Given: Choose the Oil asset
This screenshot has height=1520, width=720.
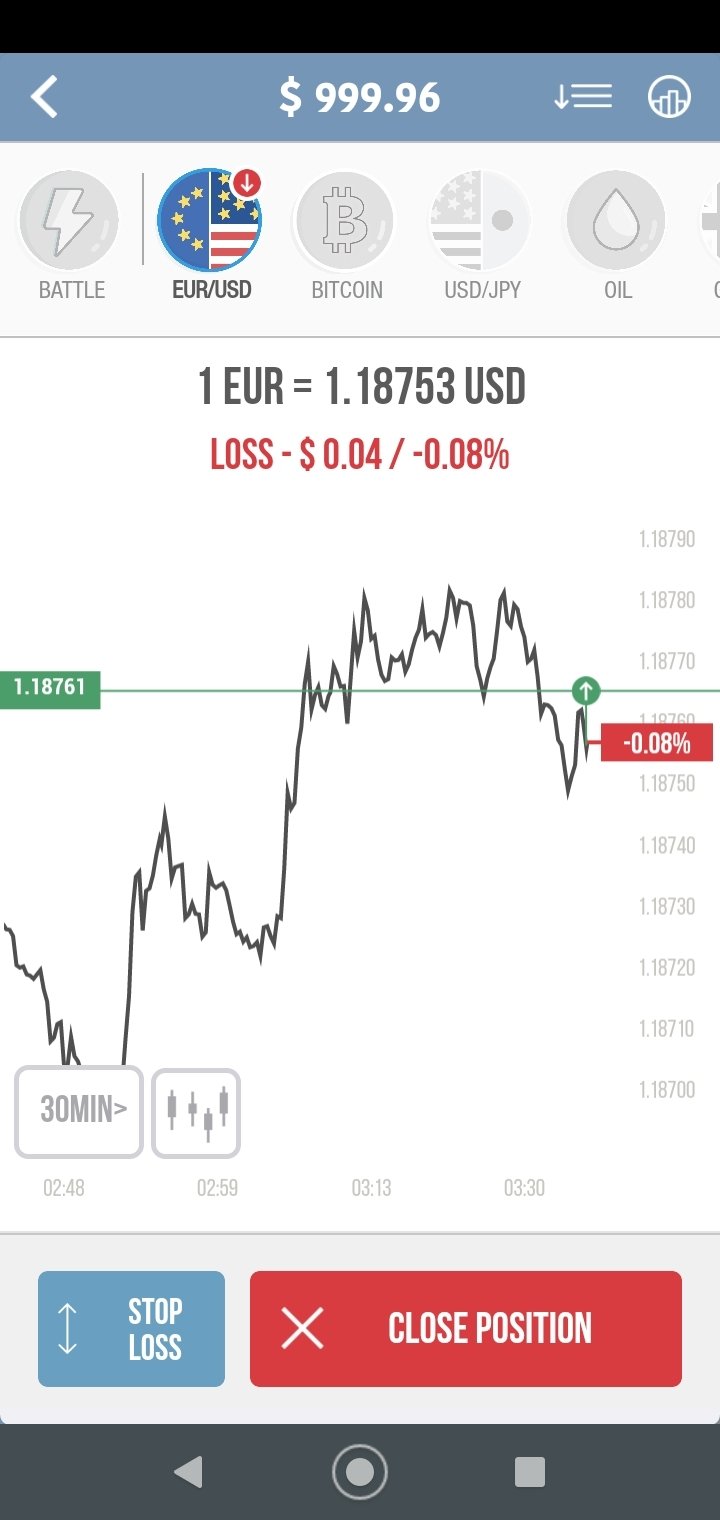Looking at the screenshot, I should point(617,237).
